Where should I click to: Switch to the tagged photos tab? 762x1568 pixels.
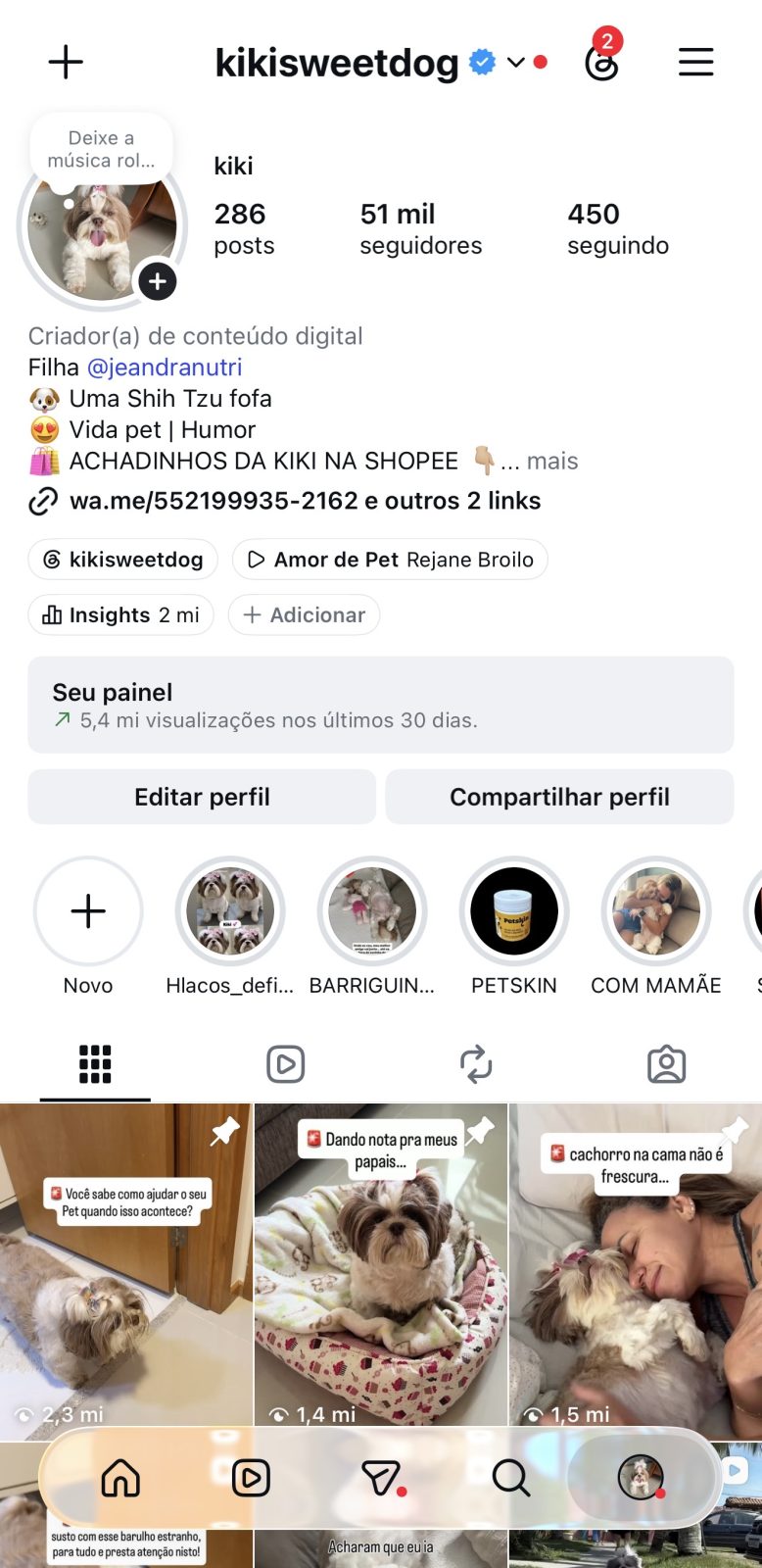coord(667,1064)
